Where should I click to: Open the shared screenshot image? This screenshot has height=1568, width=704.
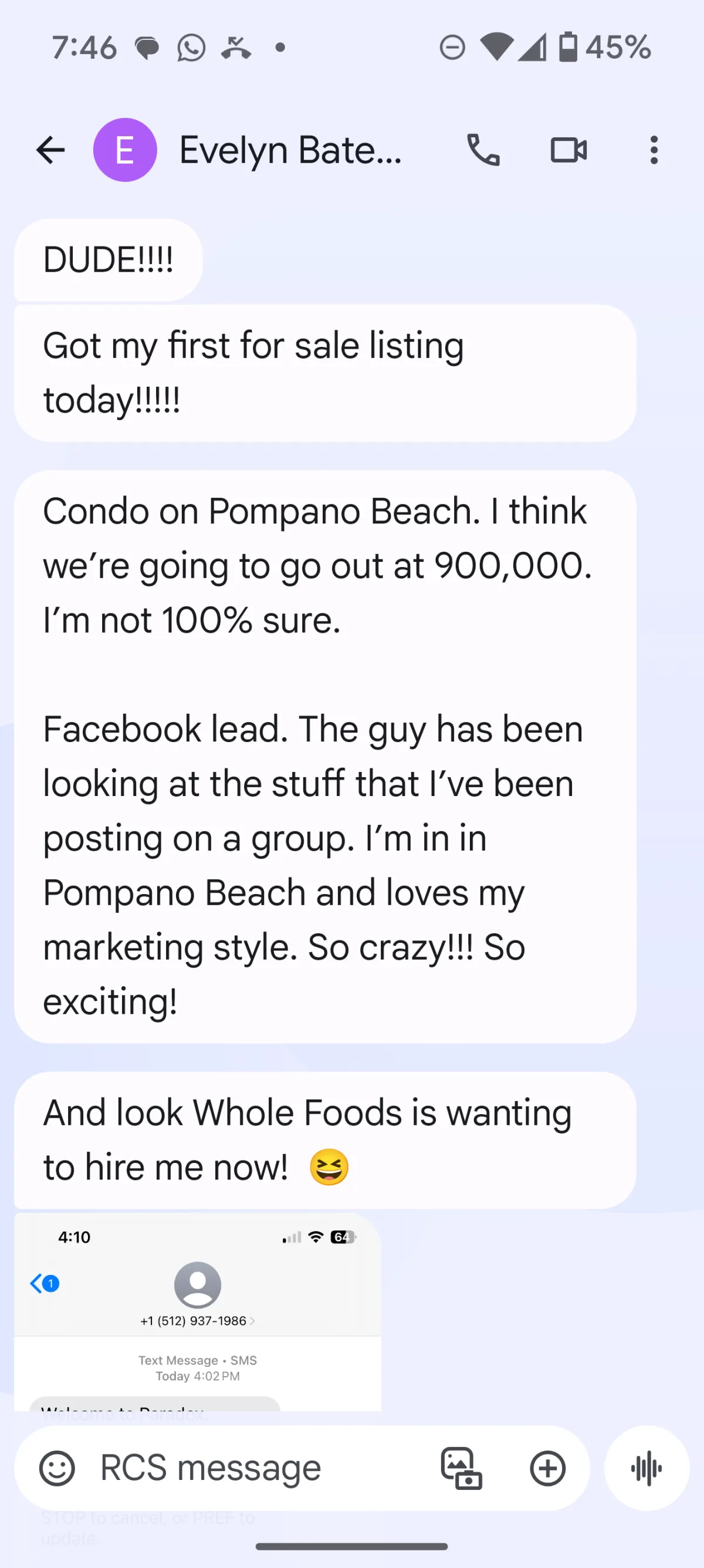(x=198, y=1311)
